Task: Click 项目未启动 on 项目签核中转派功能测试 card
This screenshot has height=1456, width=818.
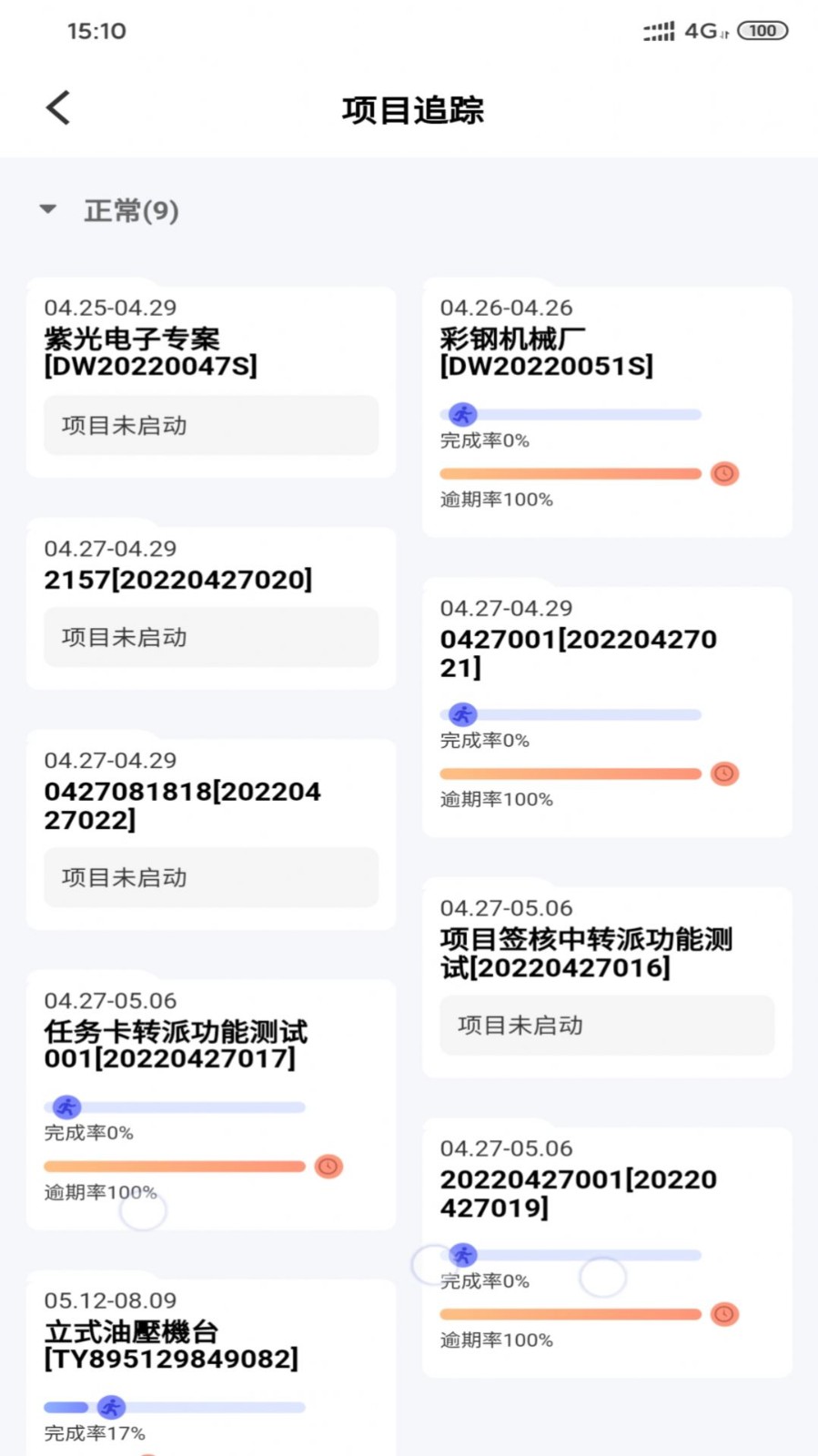Action: 607,1026
